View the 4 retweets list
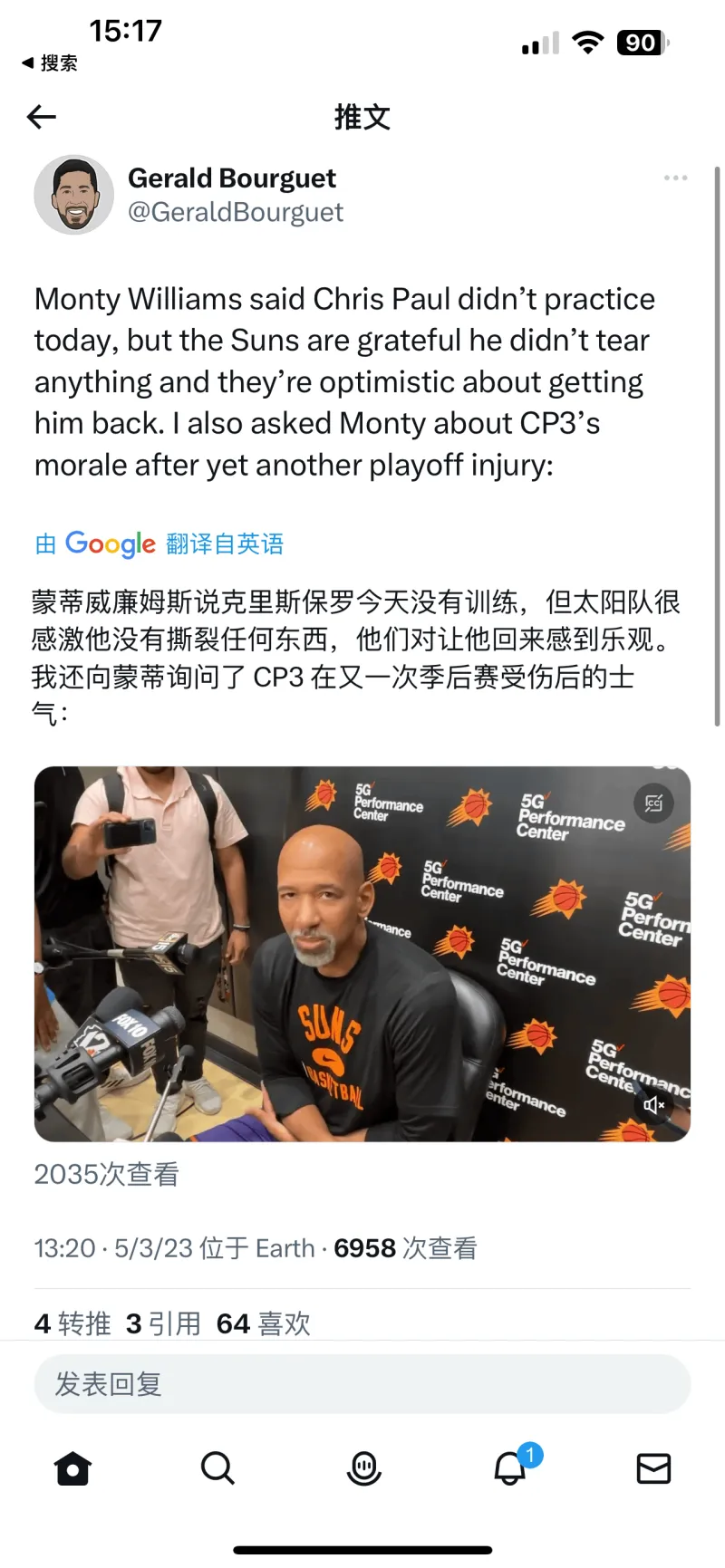Image resolution: width=725 pixels, height=1568 pixels. [x=72, y=1323]
